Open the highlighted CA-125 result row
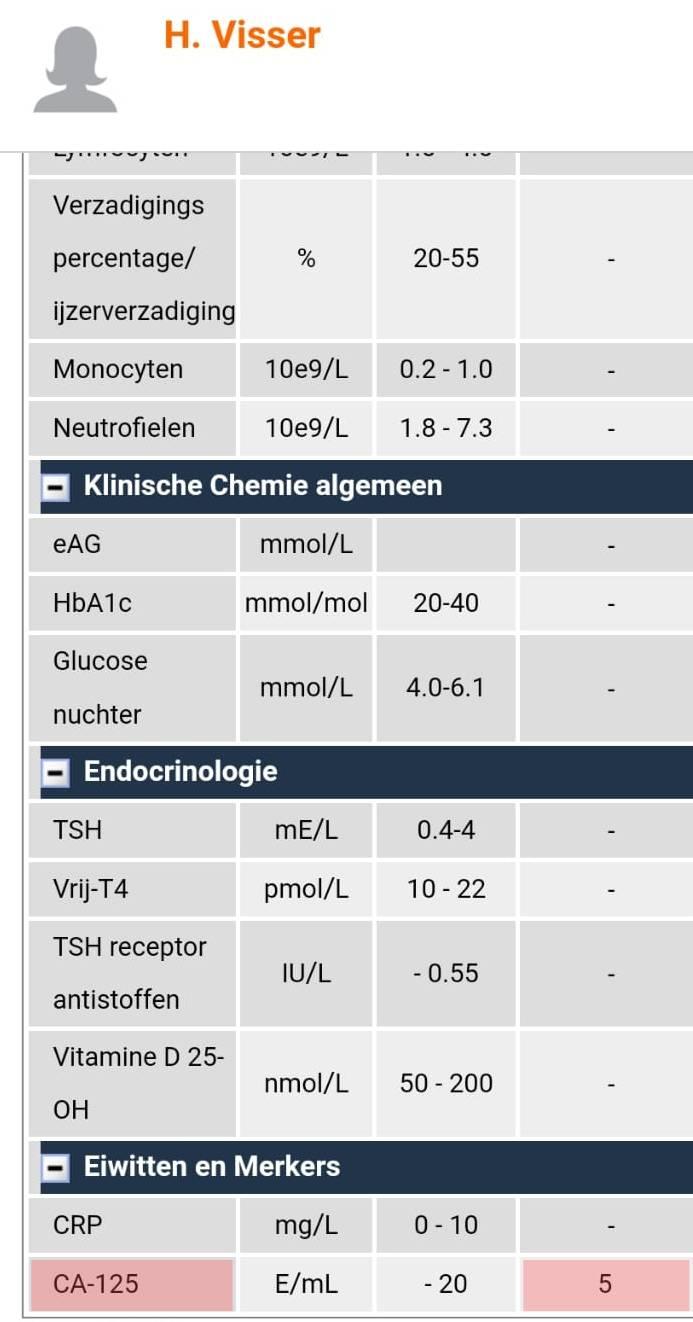The image size is (693, 1322). (x=360, y=1284)
